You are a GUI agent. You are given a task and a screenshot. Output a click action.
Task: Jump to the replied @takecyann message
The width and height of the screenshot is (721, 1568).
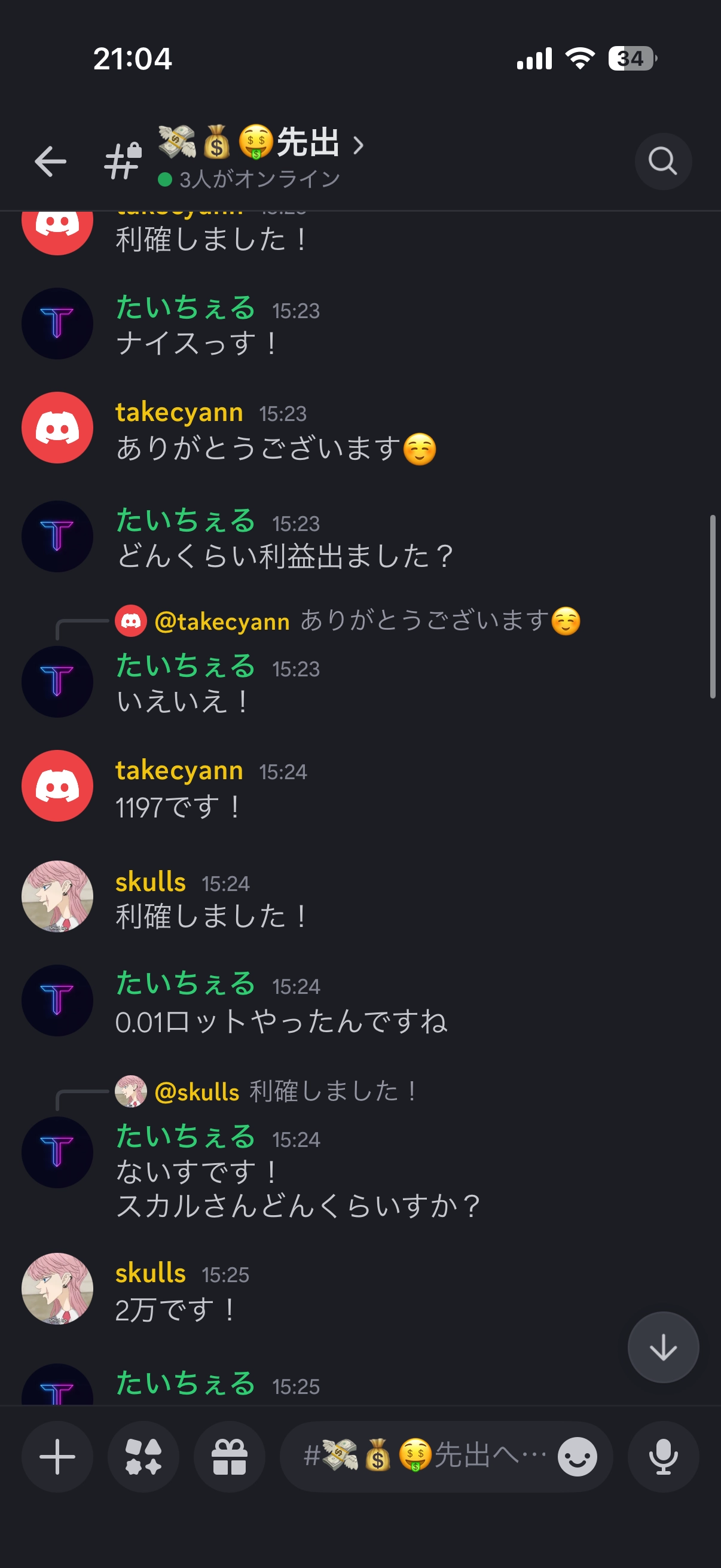[365, 621]
